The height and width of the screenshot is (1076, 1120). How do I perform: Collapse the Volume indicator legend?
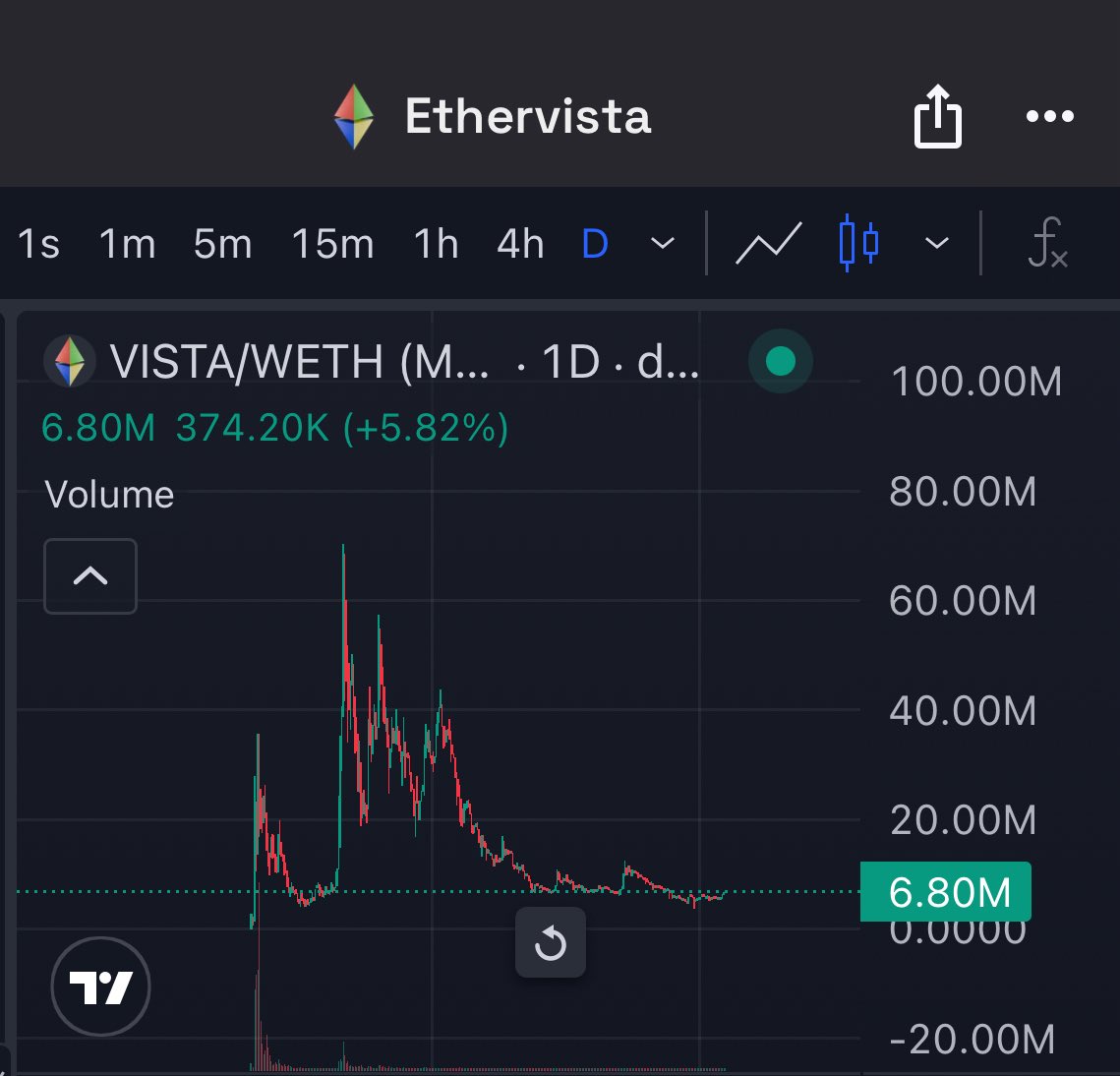point(90,576)
